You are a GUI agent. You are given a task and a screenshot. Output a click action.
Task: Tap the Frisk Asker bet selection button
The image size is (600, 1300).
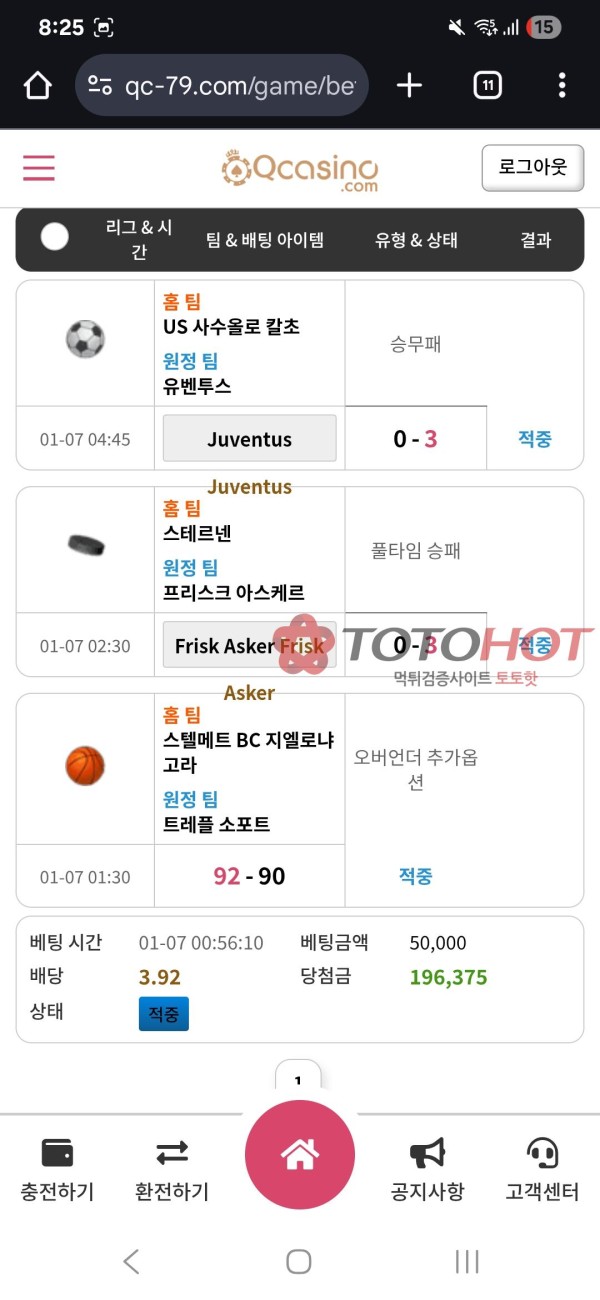coord(250,646)
